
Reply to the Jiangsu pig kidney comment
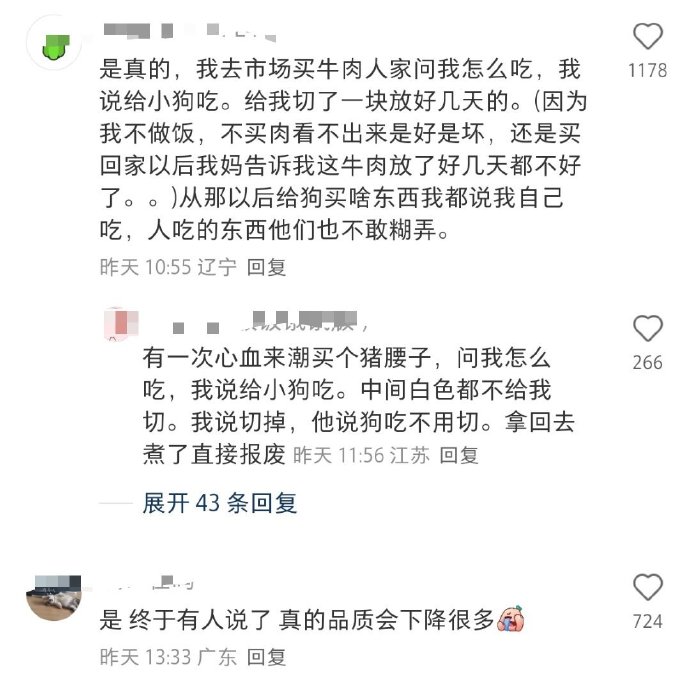459,455
